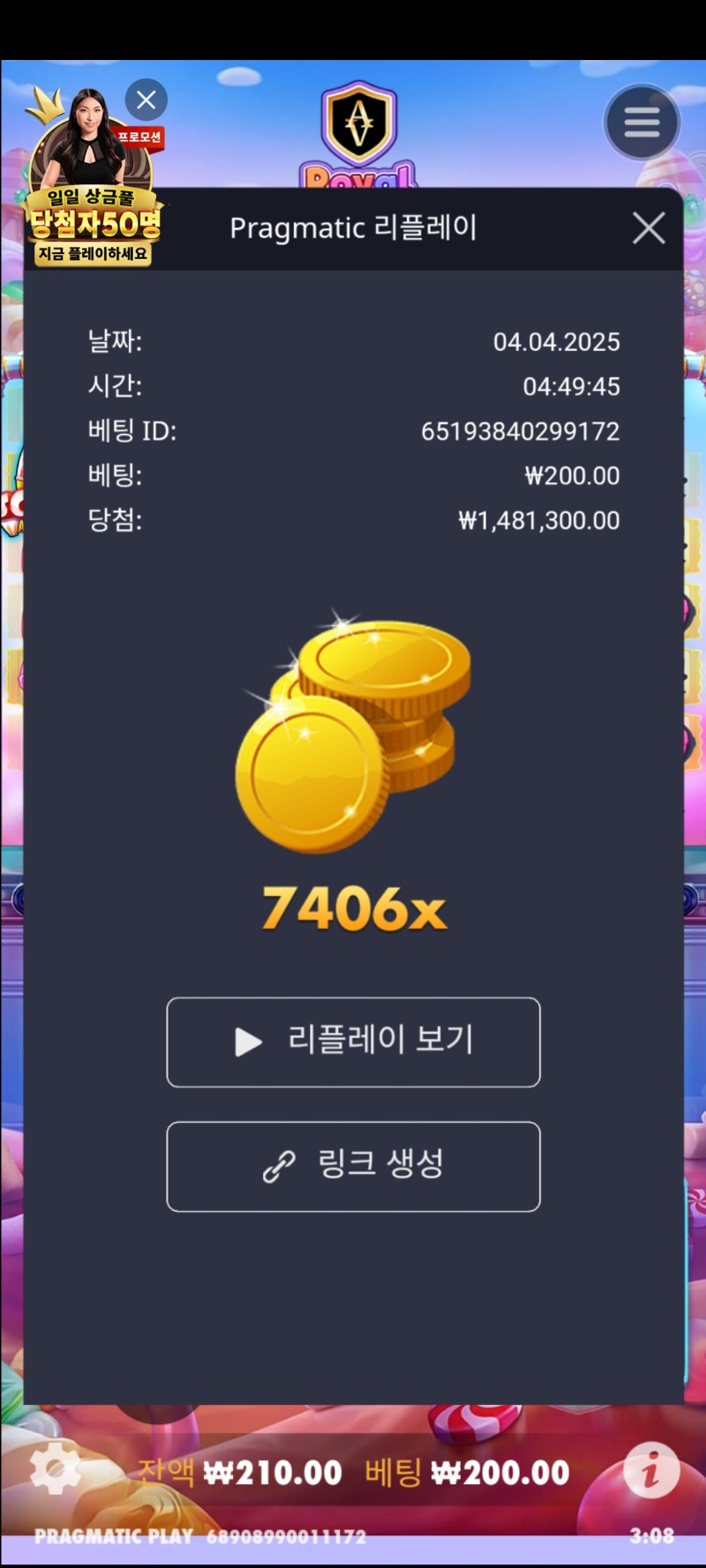Open the hamburger menu
706x1568 pixels.
tap(642, 123)
